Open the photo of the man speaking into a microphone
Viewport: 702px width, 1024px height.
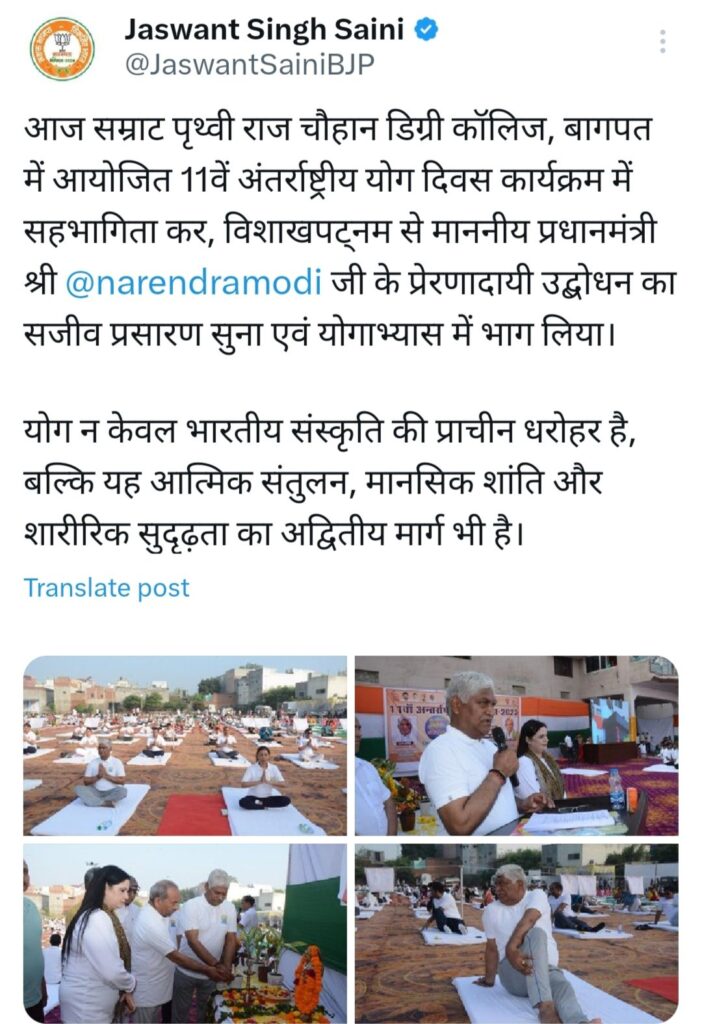(x=516, y=745)
